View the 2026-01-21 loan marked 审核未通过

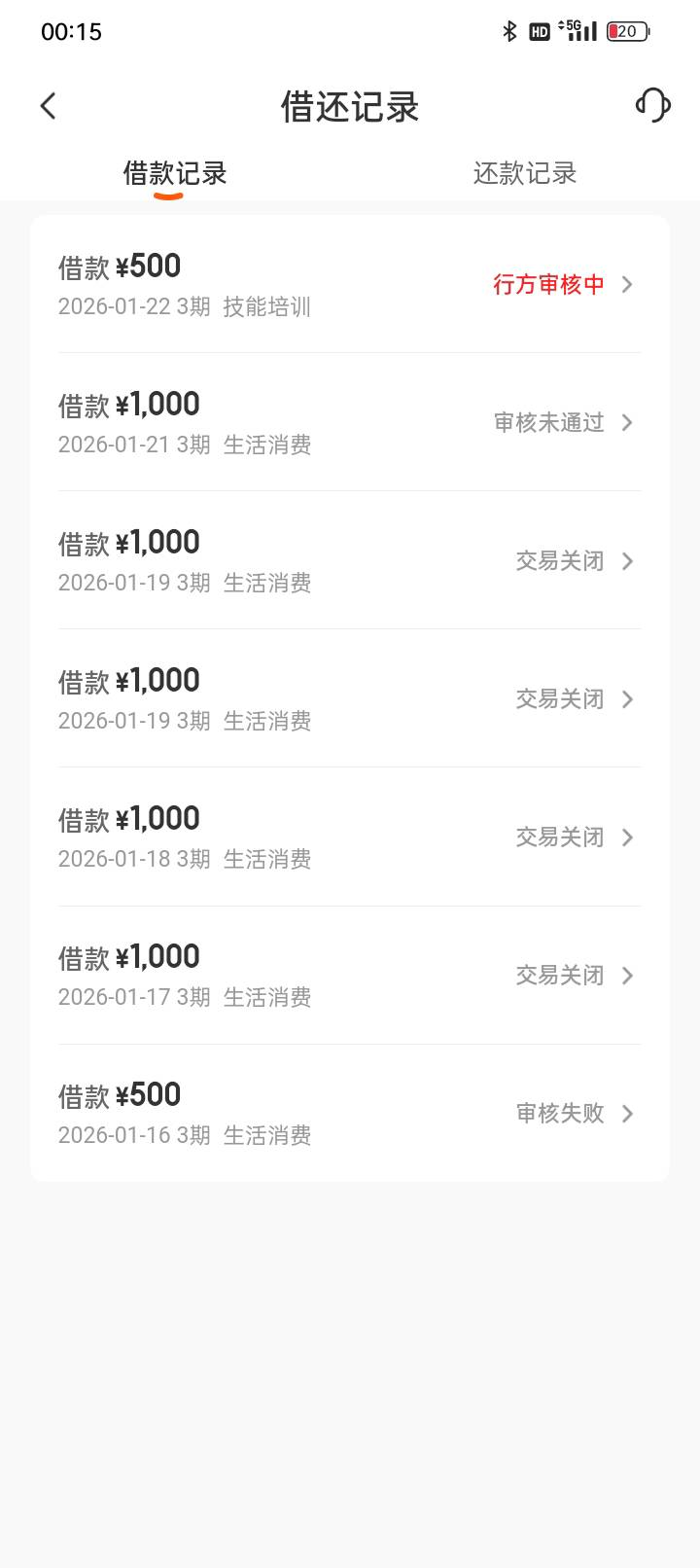(350, 422)
